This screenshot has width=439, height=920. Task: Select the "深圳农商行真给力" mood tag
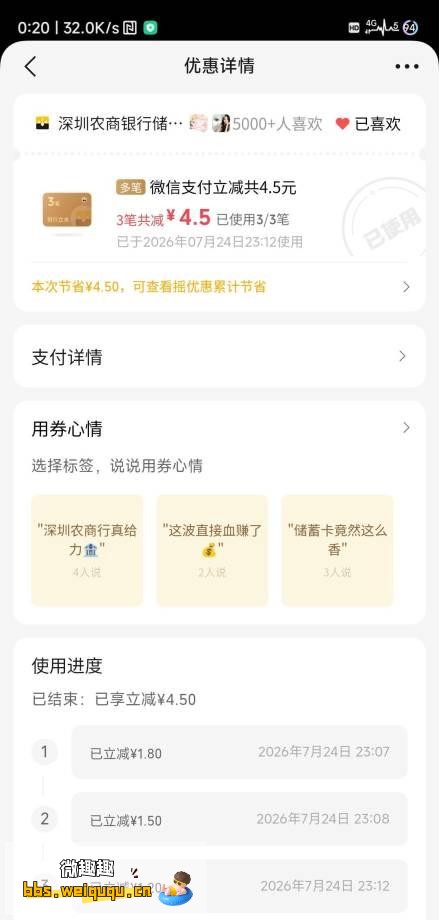click(x=87, y=550)
